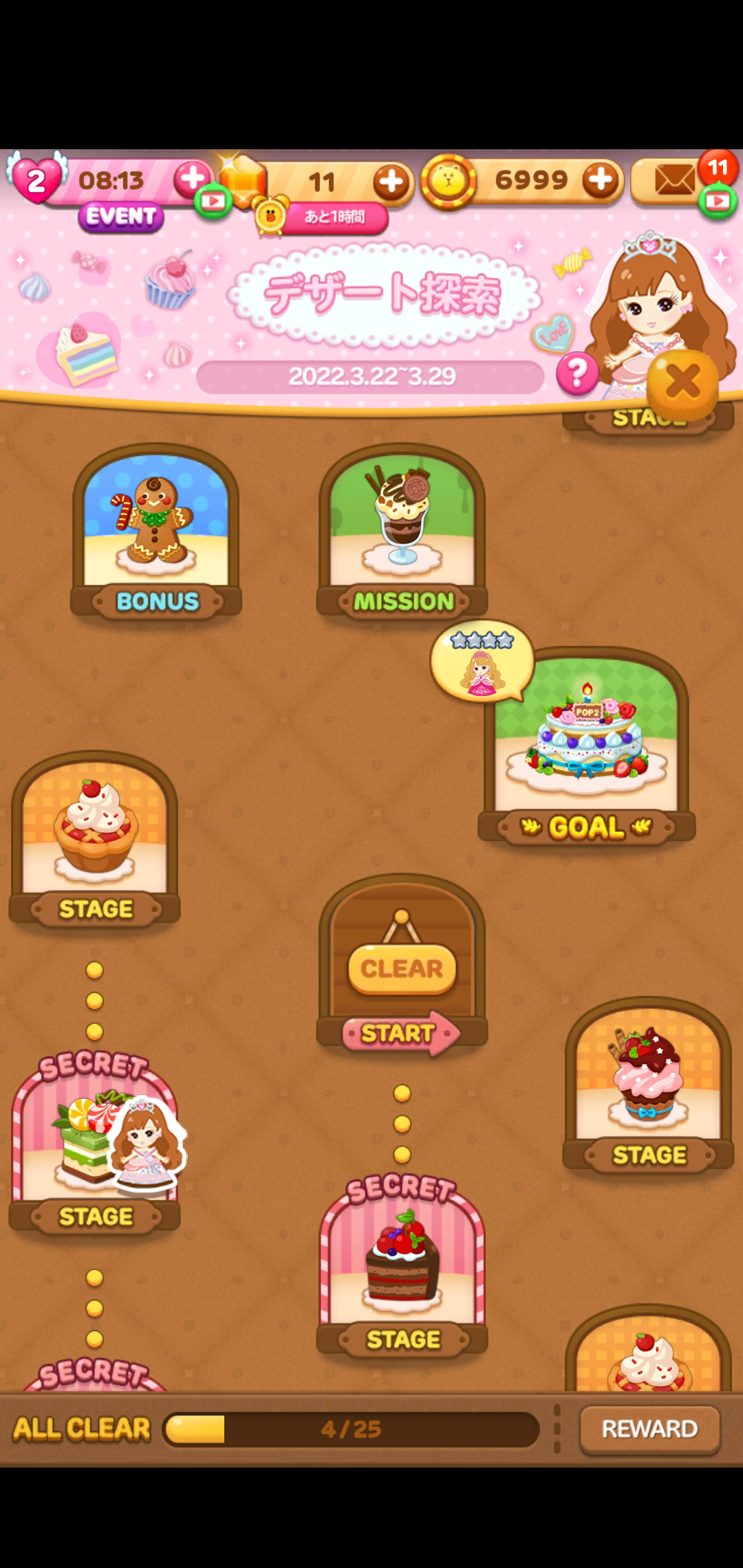The image size is (743, 1568).
Task: Open the pink cupcake STAGE tile
Action: point(648,1085)
